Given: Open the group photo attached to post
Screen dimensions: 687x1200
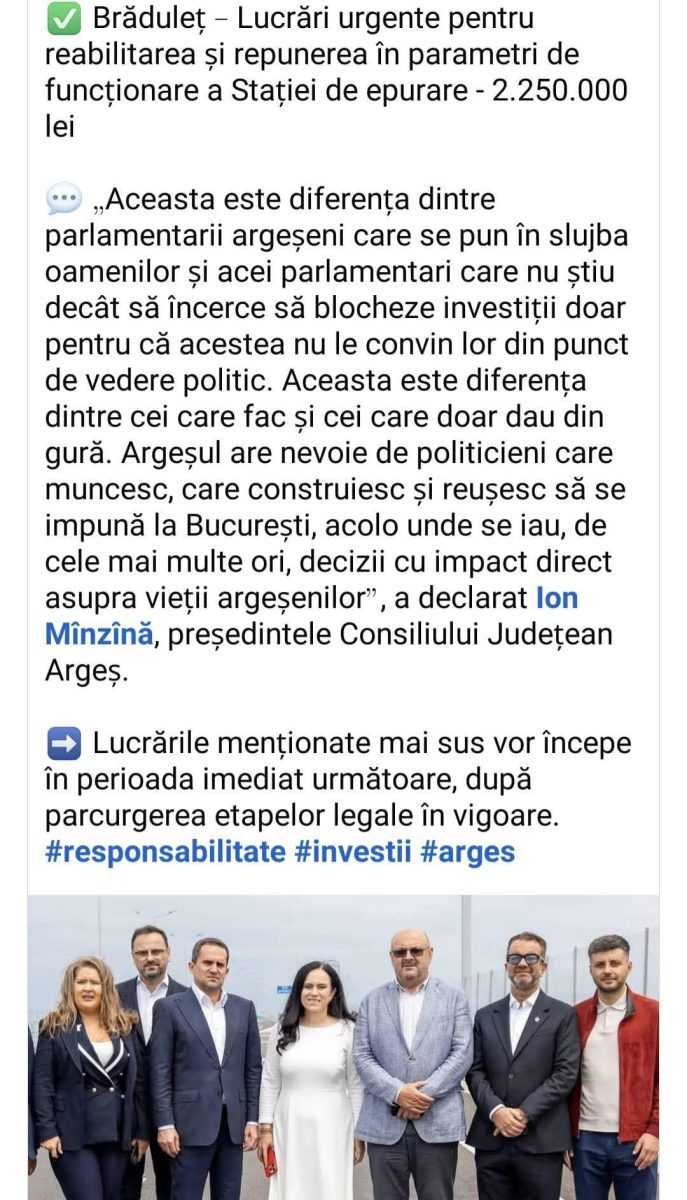Looking at the screenshot, I should pos(343,1048).
